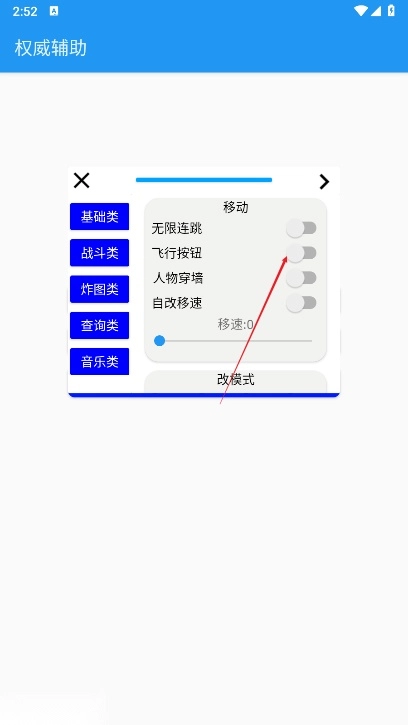Tap the right chevron arrow
408x725 pixels.
click(x=324, y=182)
